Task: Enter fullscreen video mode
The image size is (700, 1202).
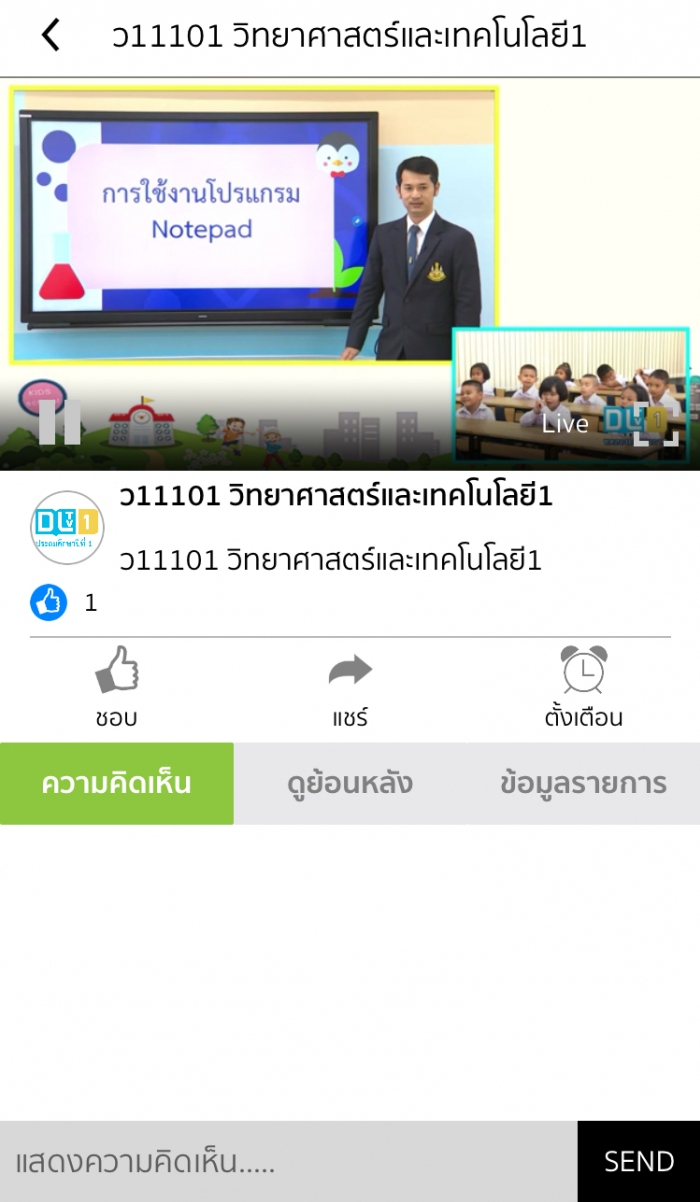Action: pyautogui.click(x=657, y=424)
